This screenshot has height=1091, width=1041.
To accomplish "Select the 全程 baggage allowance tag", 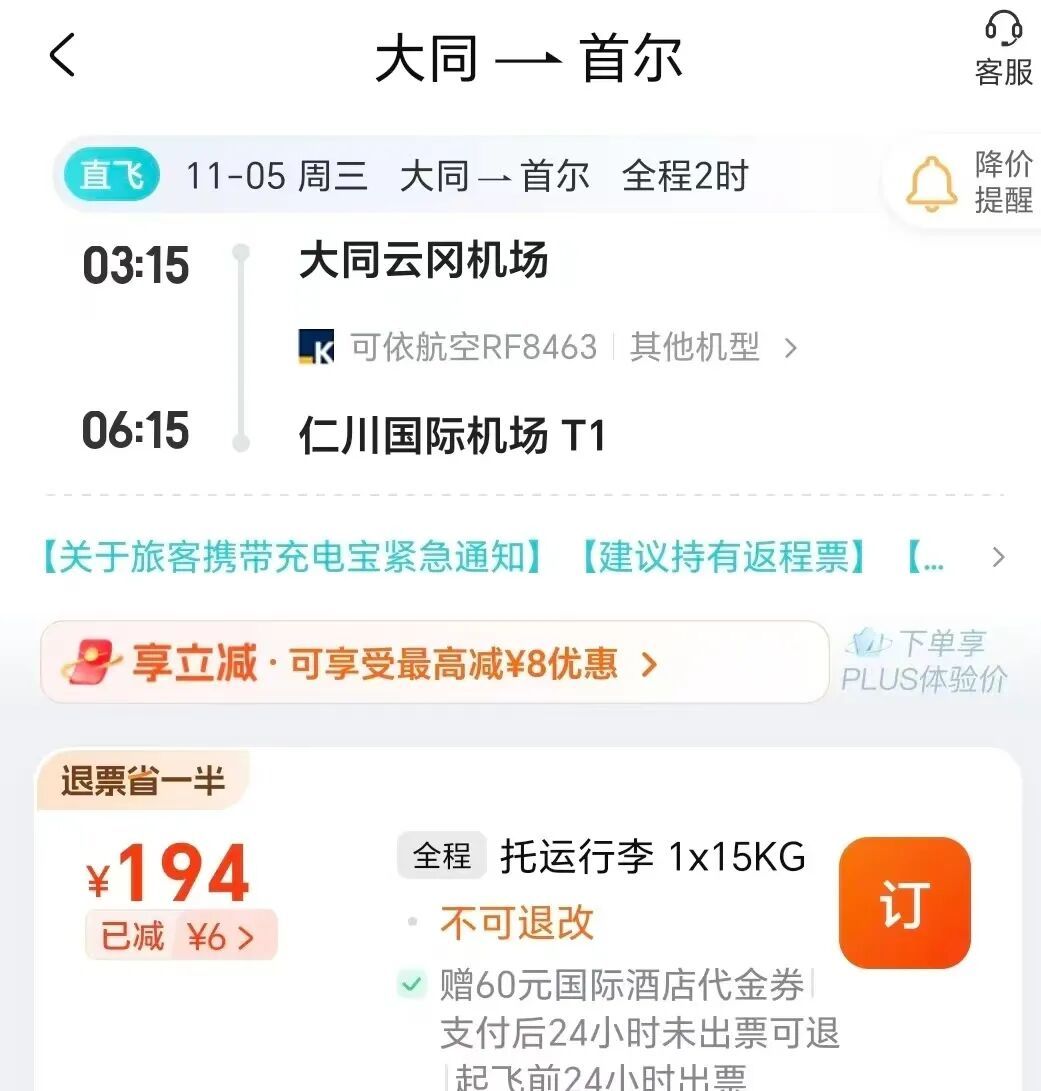I will point(442,856).
